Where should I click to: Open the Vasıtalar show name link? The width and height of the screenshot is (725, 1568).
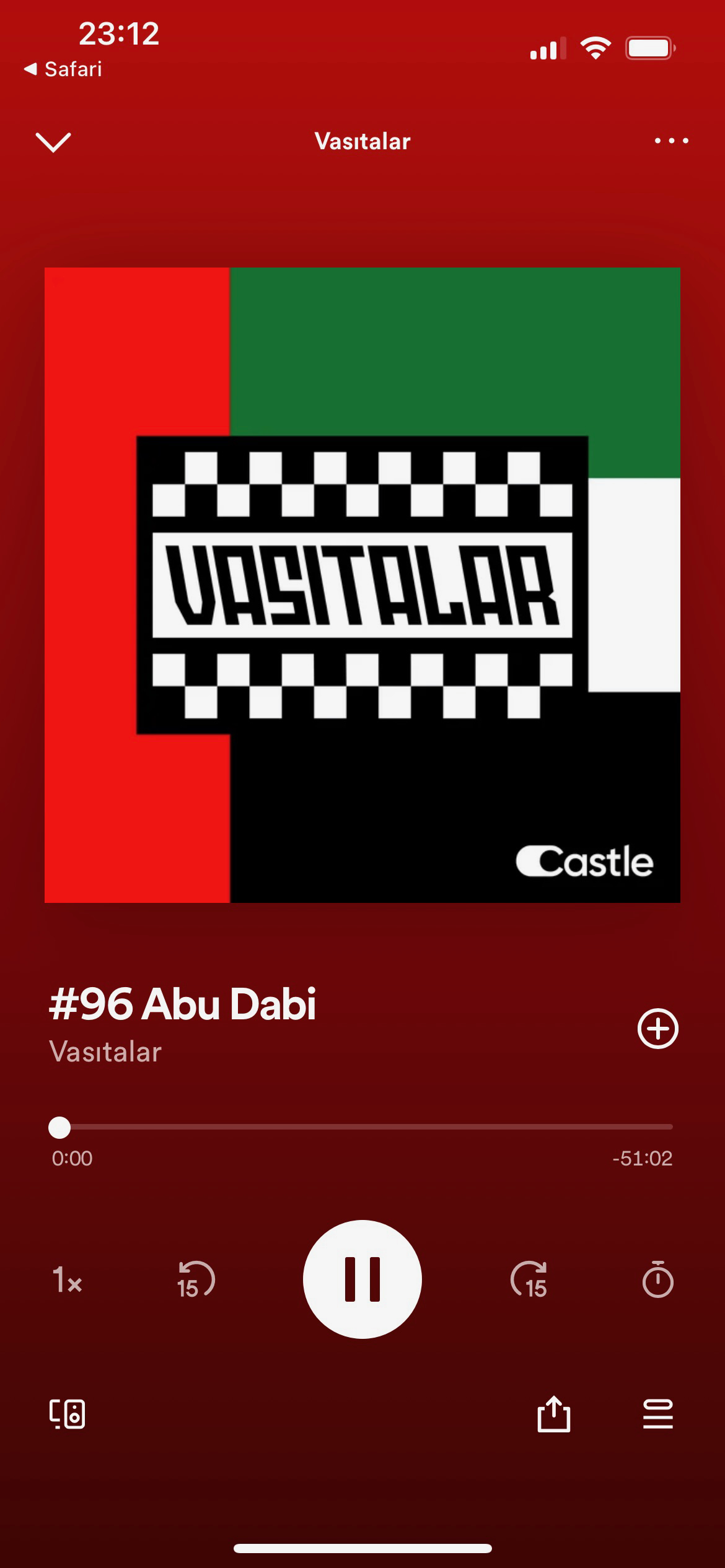105,1052
